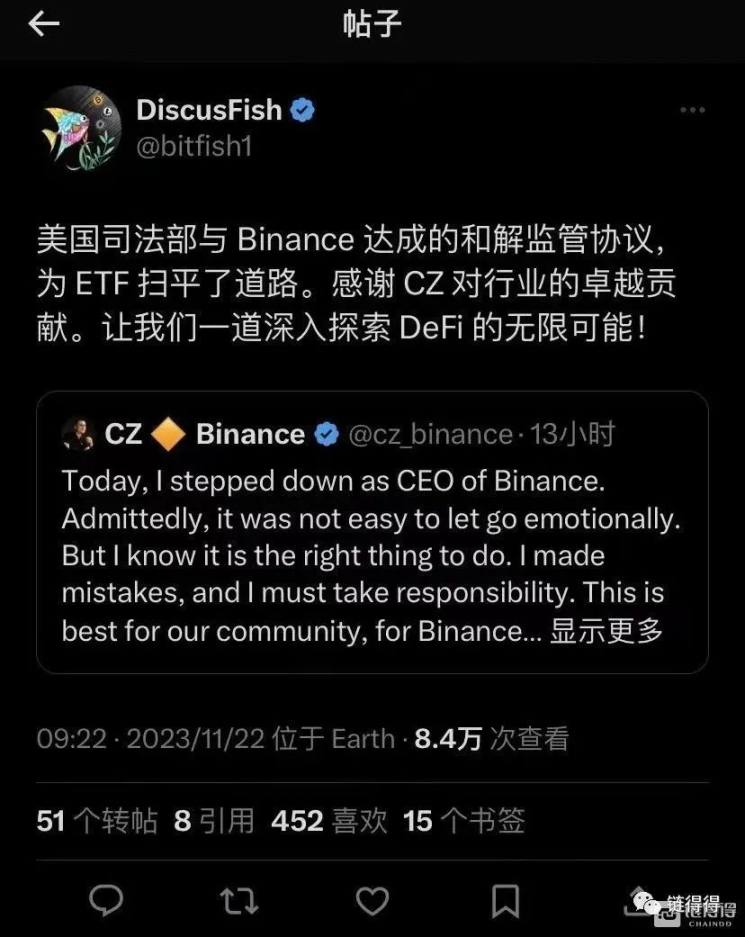Bookmark this post

(x=505, y=901)
